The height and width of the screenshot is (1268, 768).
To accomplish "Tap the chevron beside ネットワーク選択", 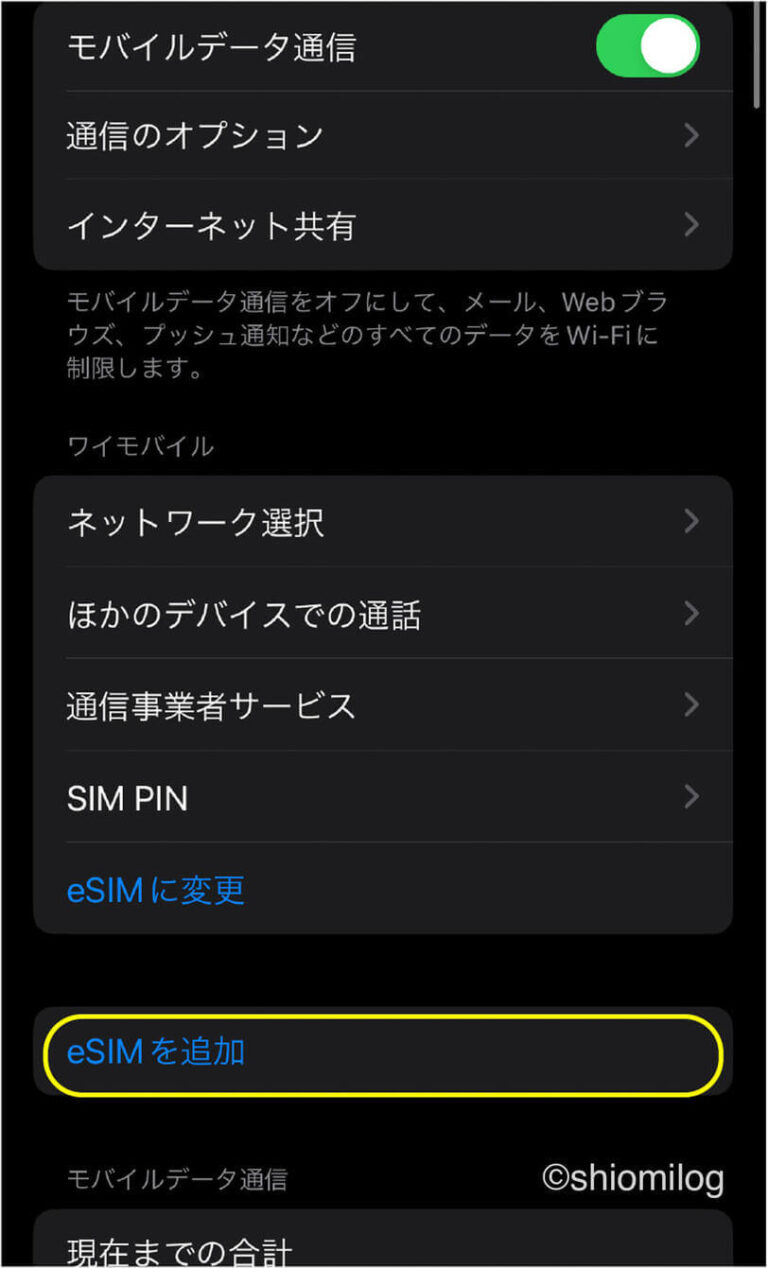I will tap(691, 521).
